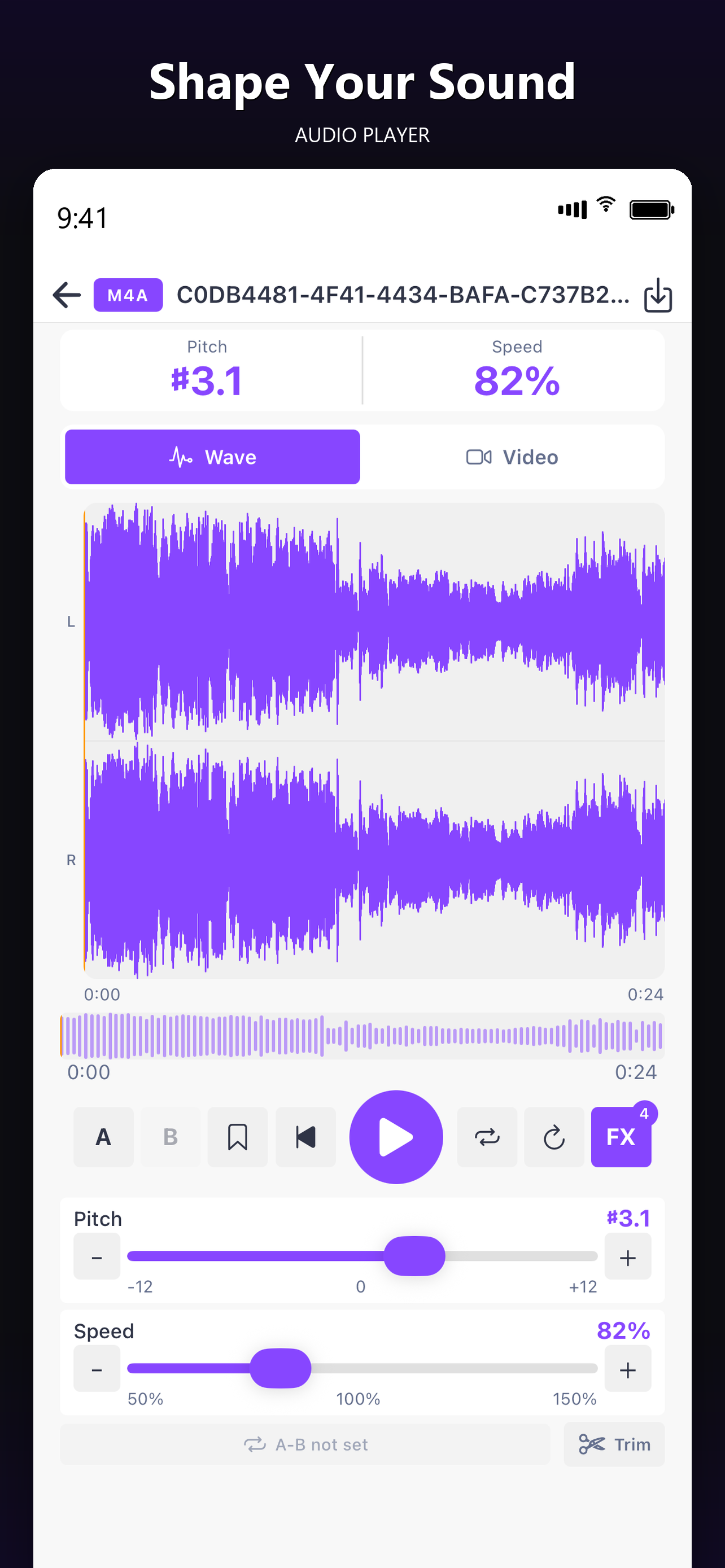Open the download/export icon

click(657, 295)
